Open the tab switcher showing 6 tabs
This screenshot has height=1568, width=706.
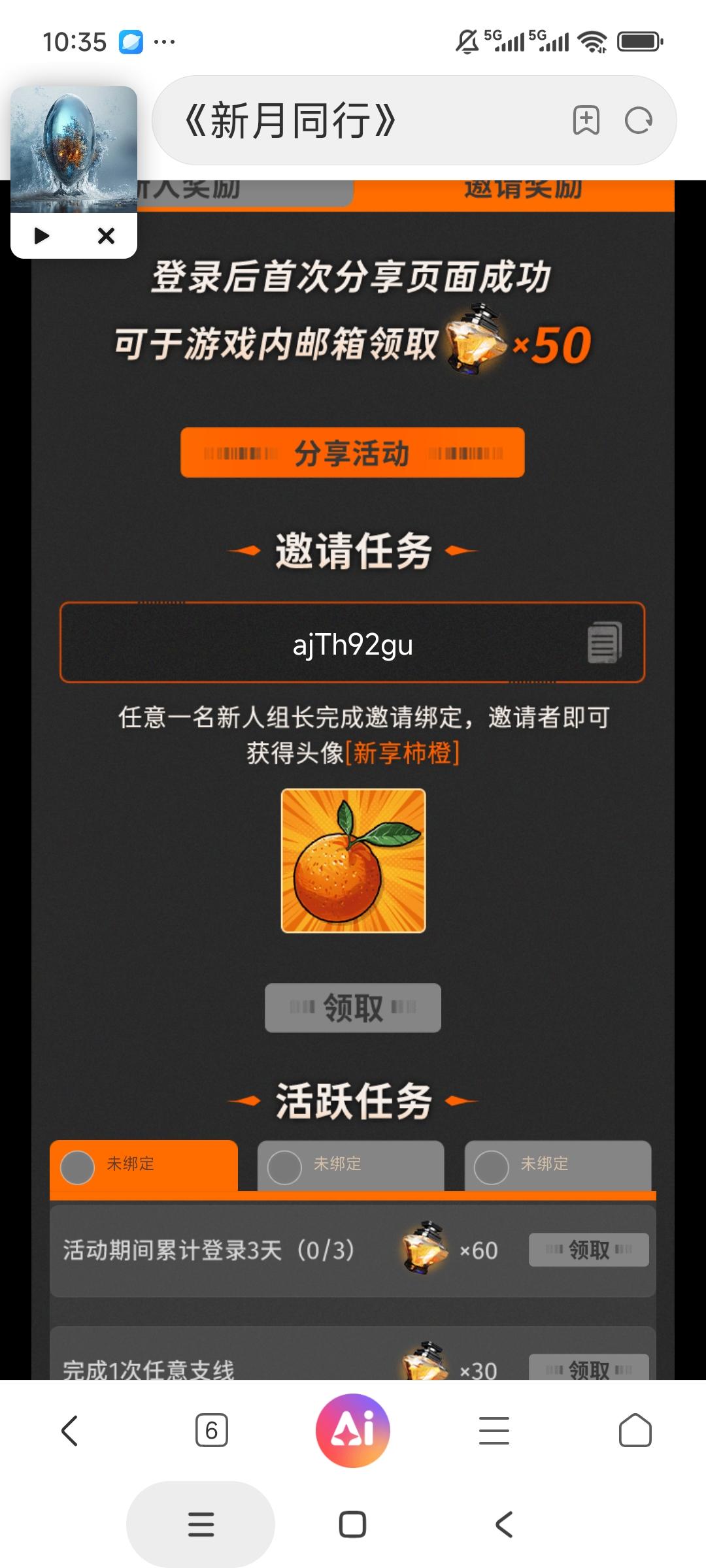point(211,1429)
